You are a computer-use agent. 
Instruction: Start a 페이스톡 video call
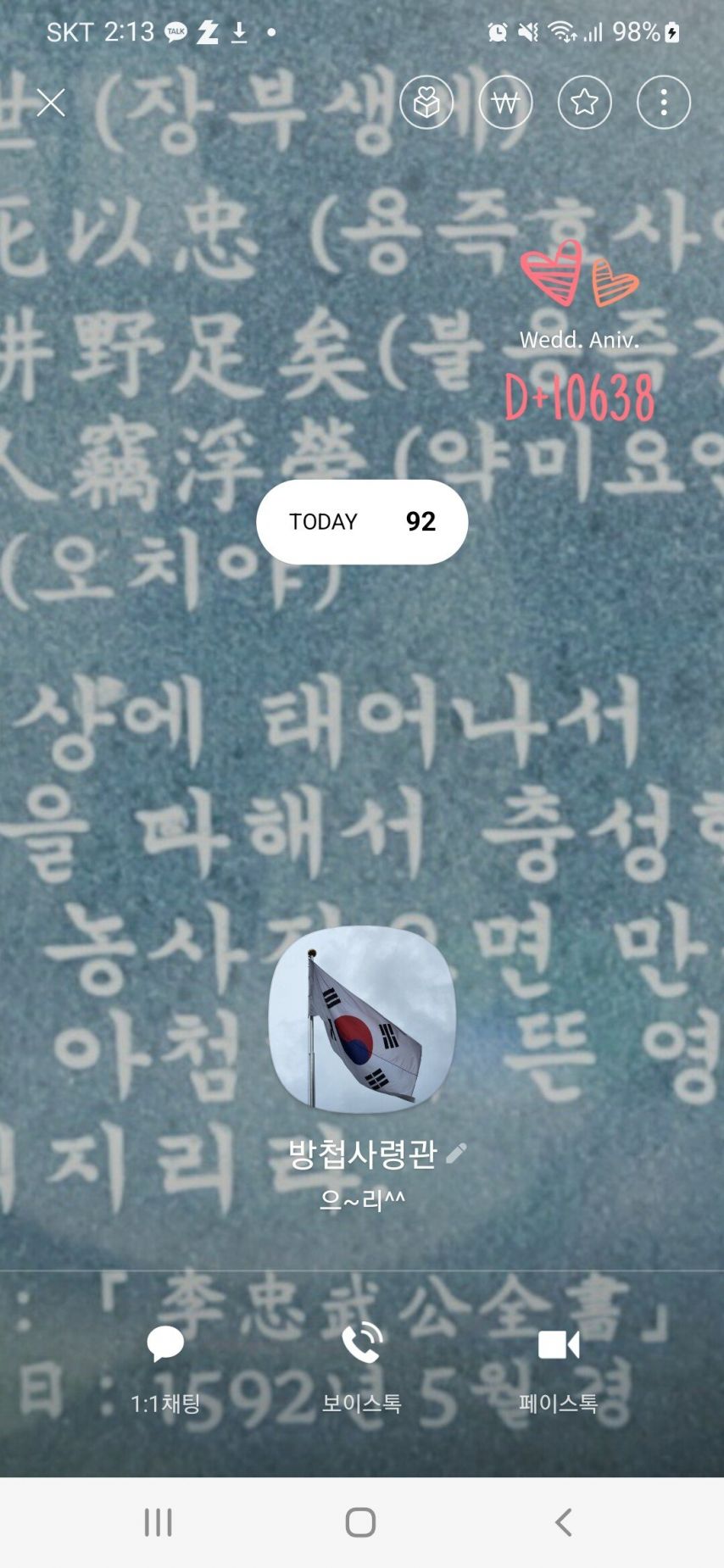pos(558,1364)
